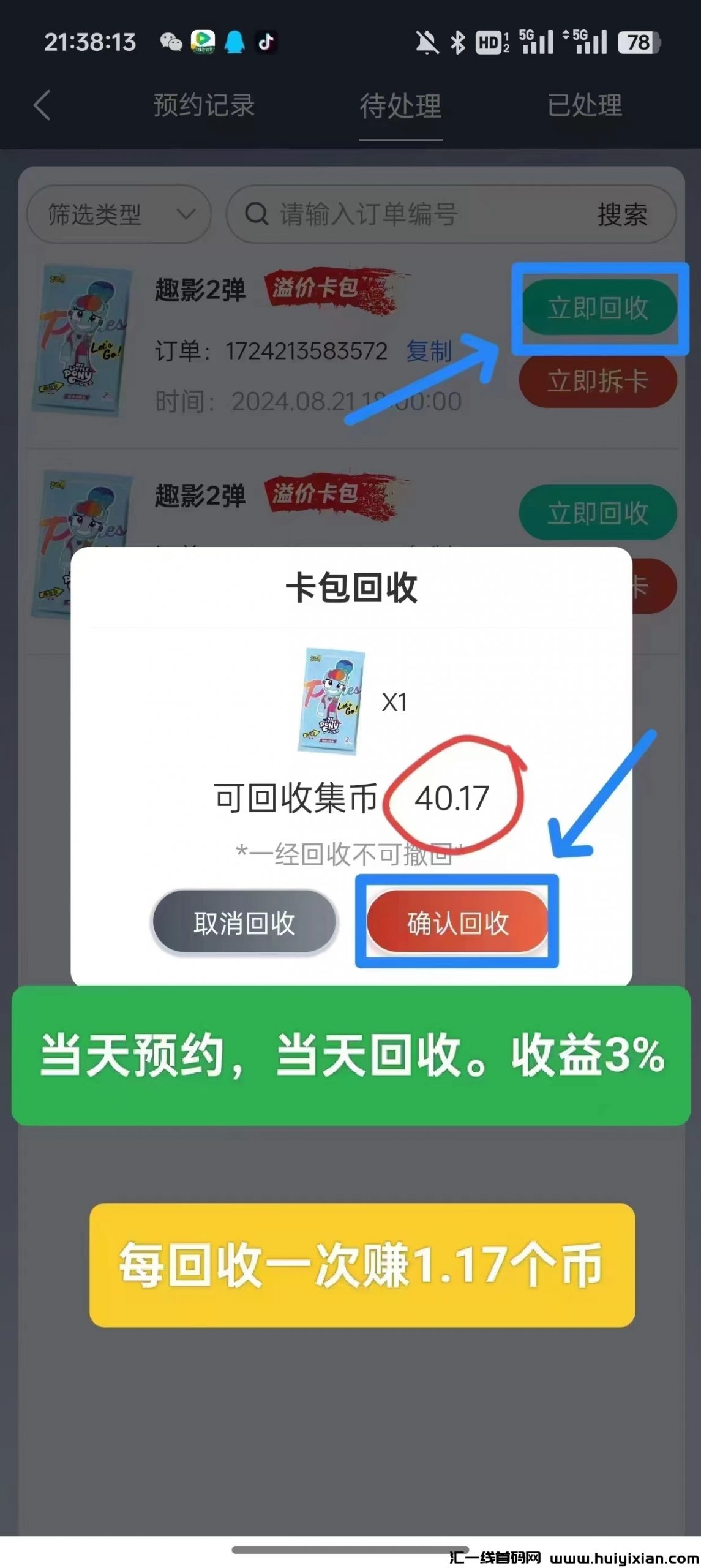Cancel the recycling dialog
Viewport: 701px width, 1568px height.
point(244,922)
